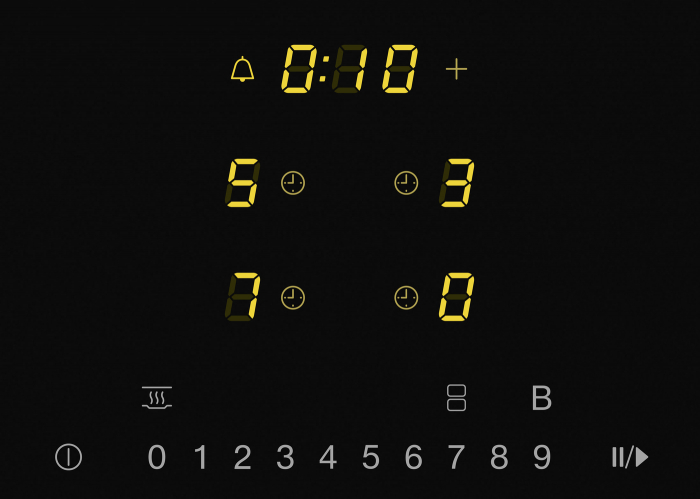Set maximum power level 9

click(x=542, y=457)
